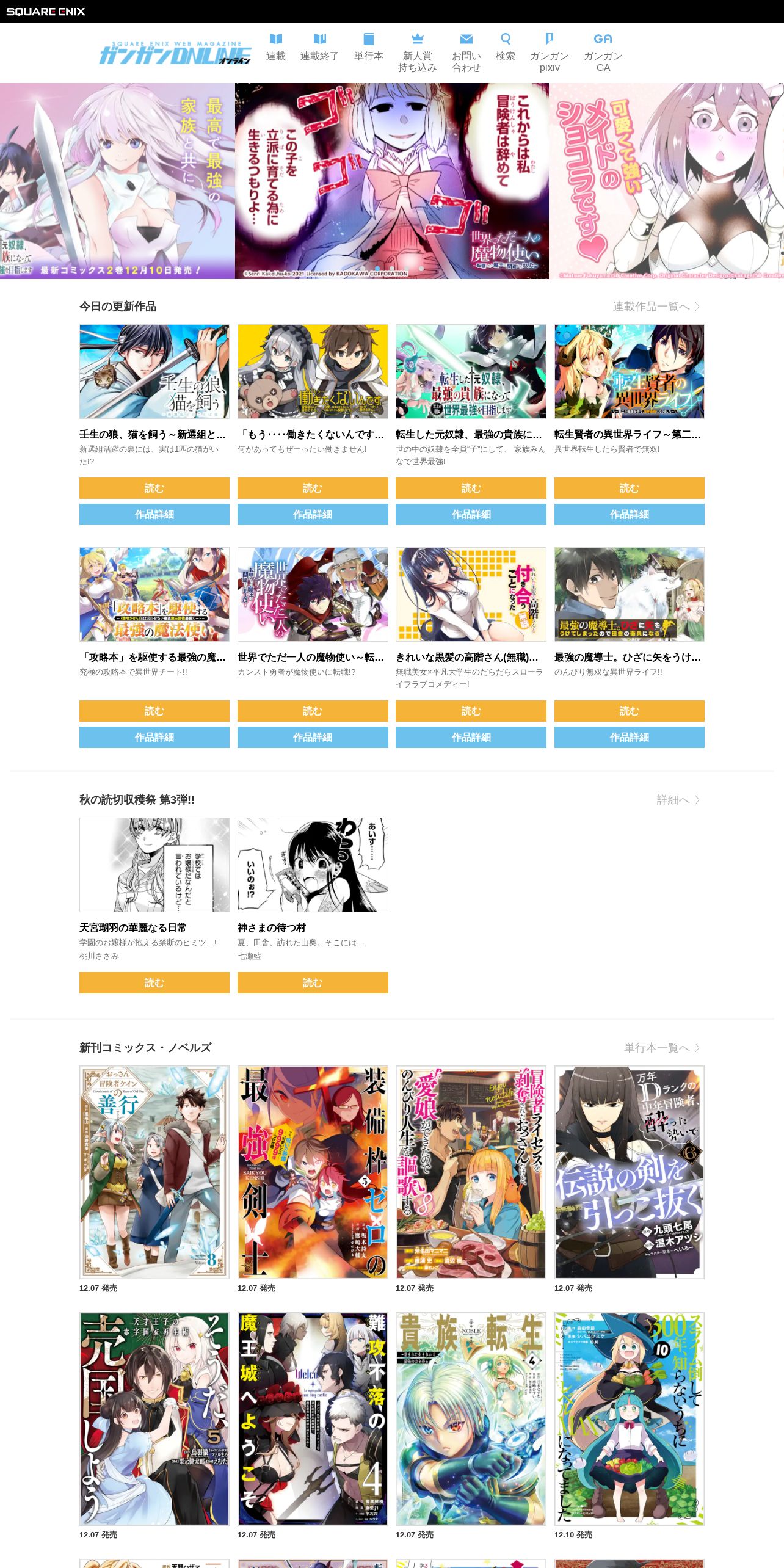Viewport: 784px width, 1568px height.
Task: Tap 読む for きれいな黒髪の高階さん
Action: click(x=471, y=711)
